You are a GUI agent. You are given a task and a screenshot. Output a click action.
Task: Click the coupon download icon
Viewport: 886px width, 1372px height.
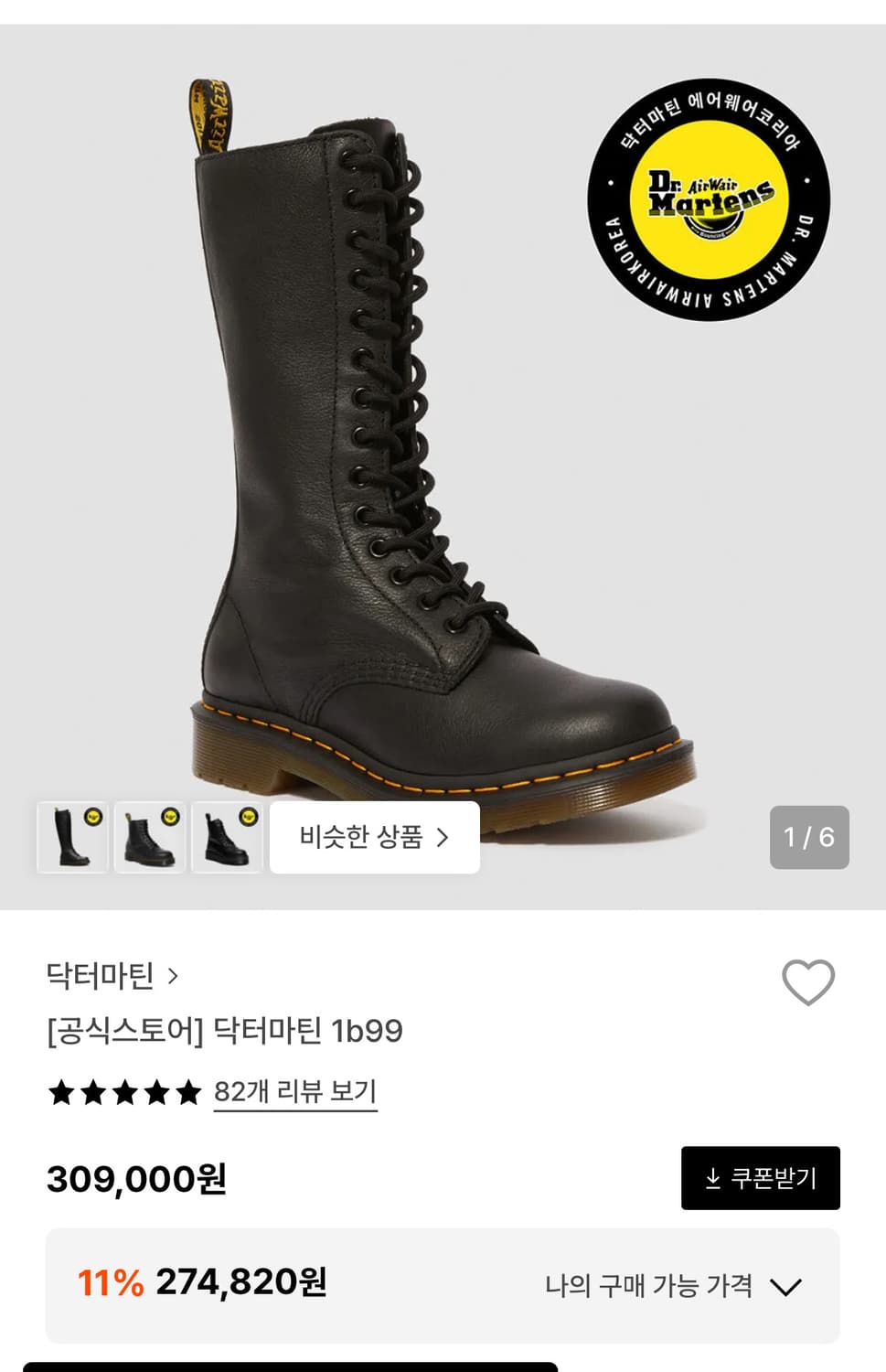point(712,1177)
